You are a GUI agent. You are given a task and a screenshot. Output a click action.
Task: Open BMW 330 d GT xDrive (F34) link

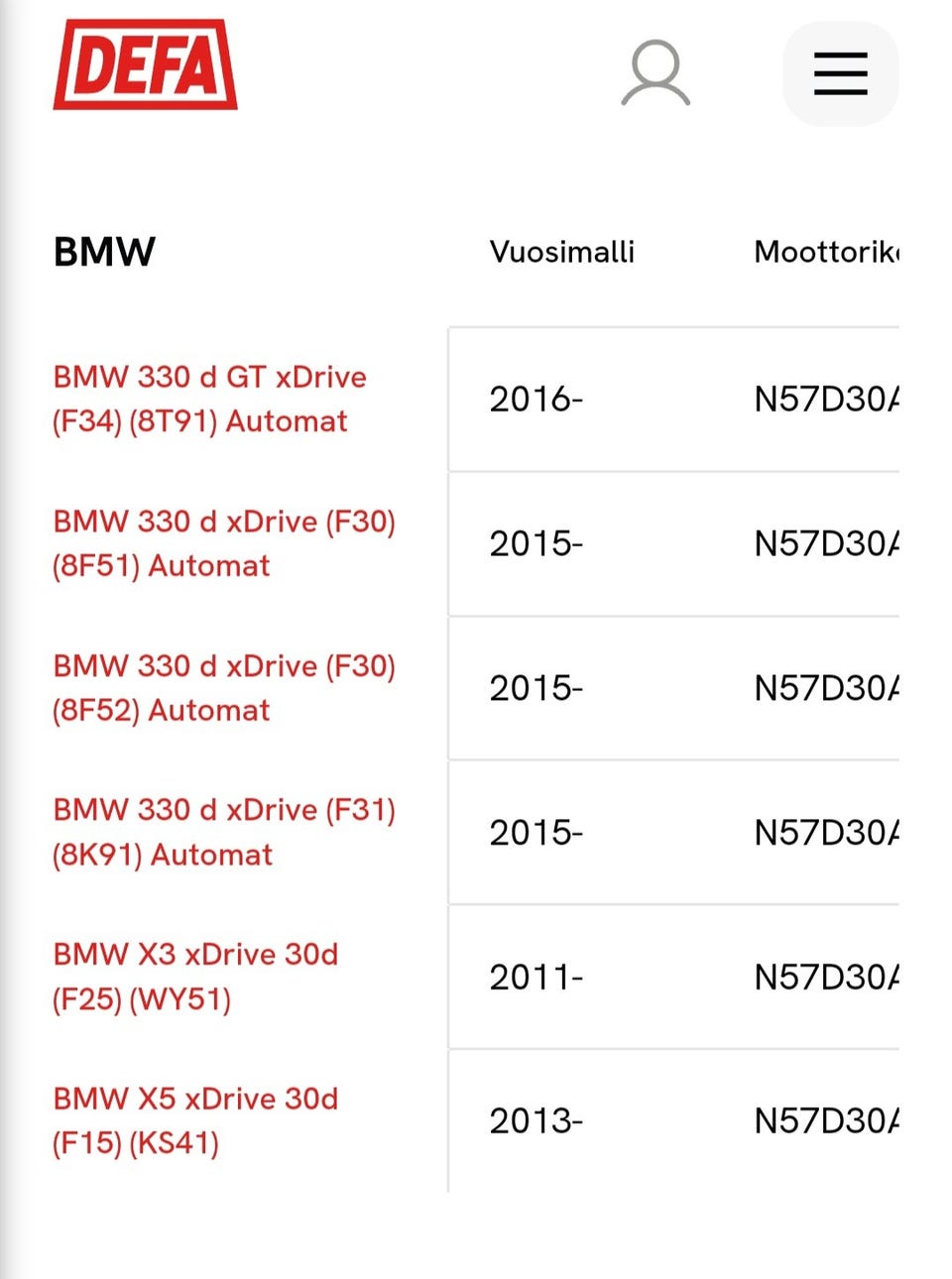tap(209, 399)
